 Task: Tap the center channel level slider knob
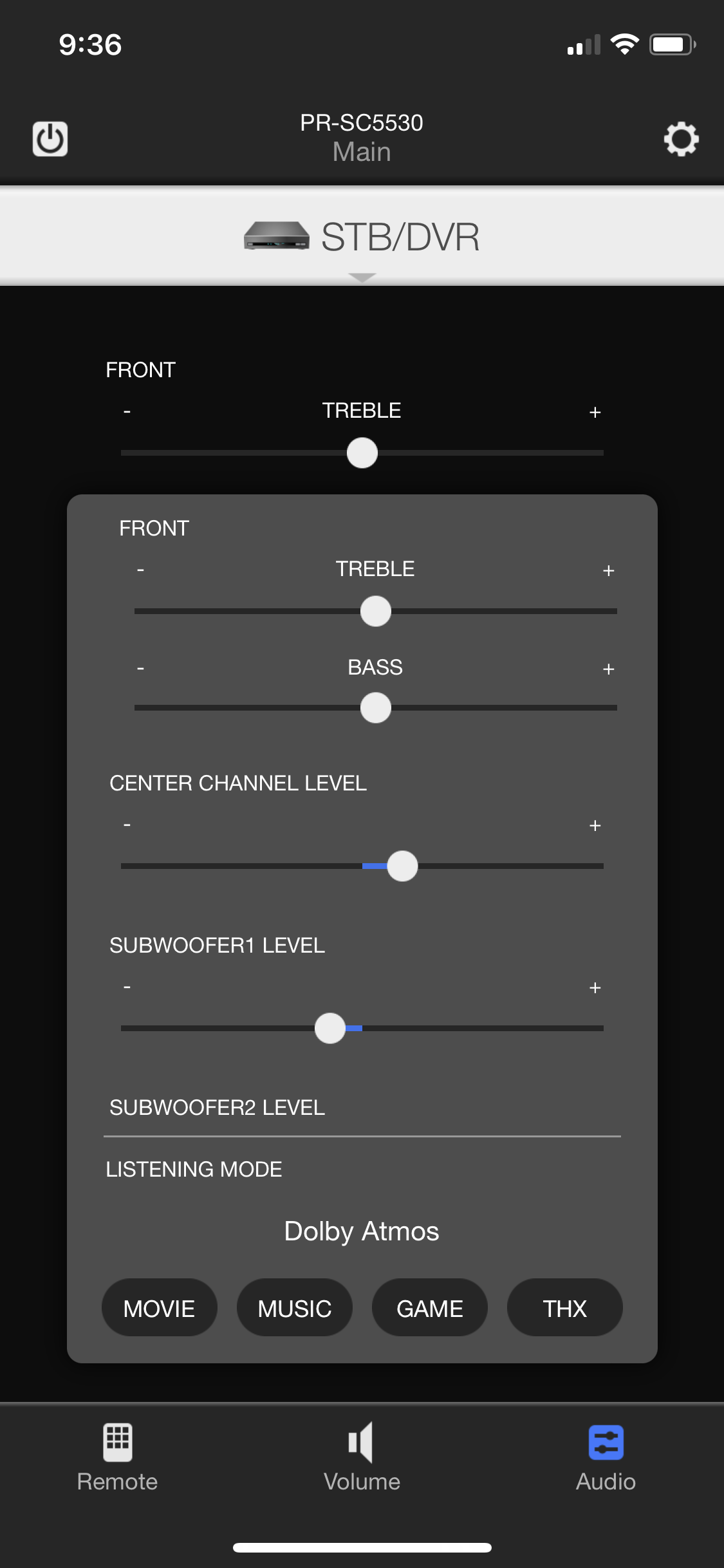(x=403, y=866)
